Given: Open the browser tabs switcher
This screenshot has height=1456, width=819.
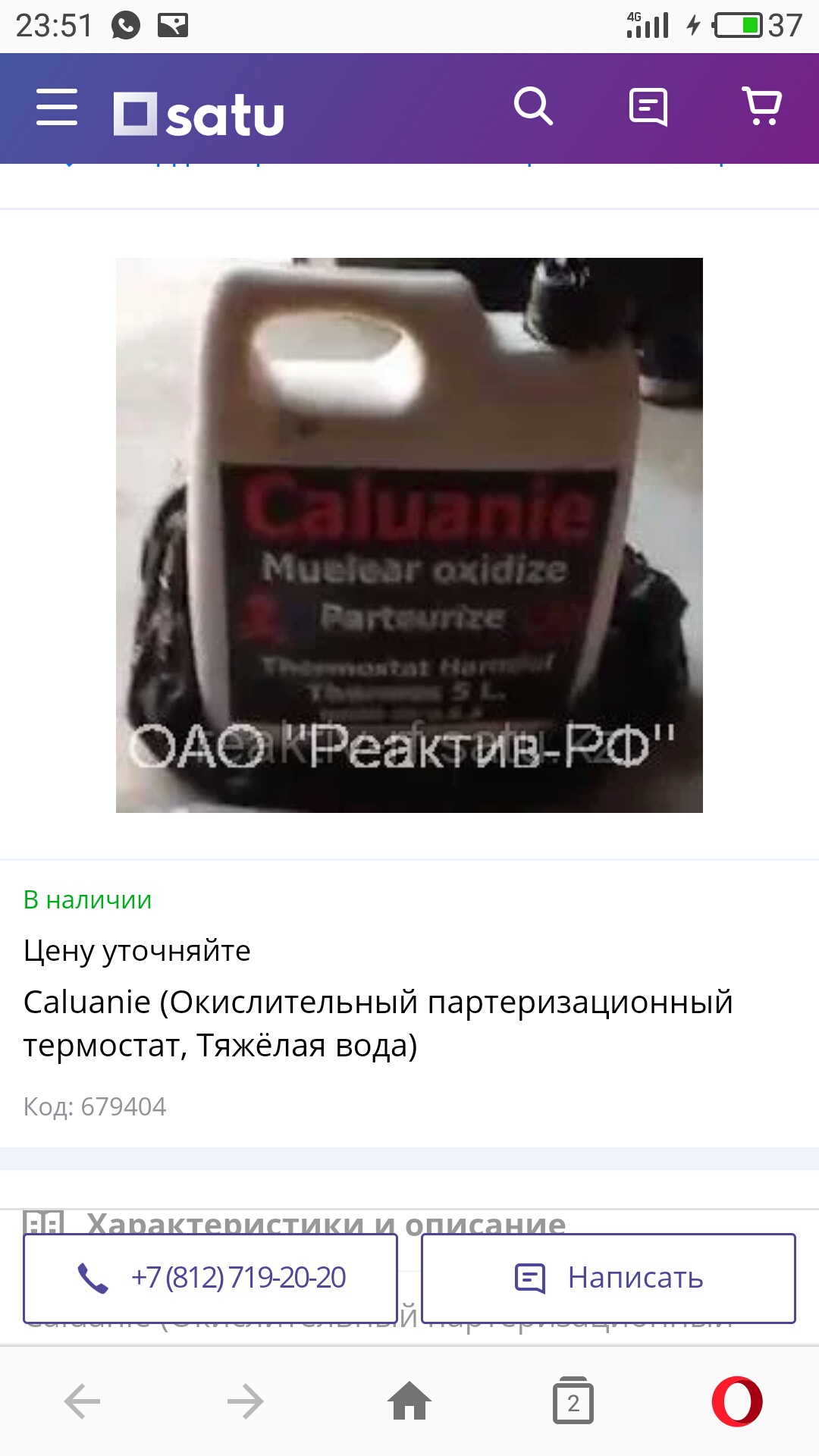Looking at the screenshot, I should 573,1401.
